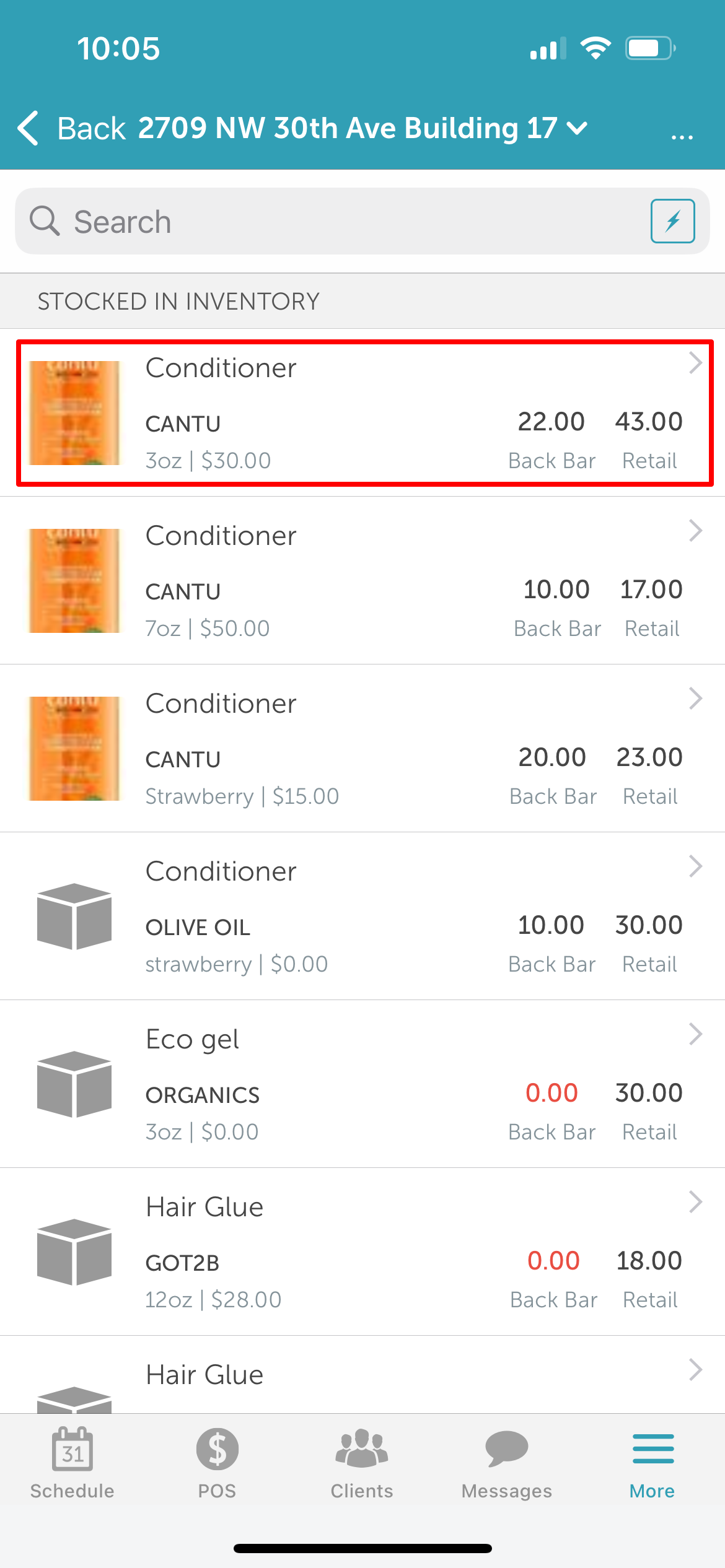This screenshot has height=1568, width=725.
Task: Open the ORGANICS Eco gel item
Action: point(362,1084)
